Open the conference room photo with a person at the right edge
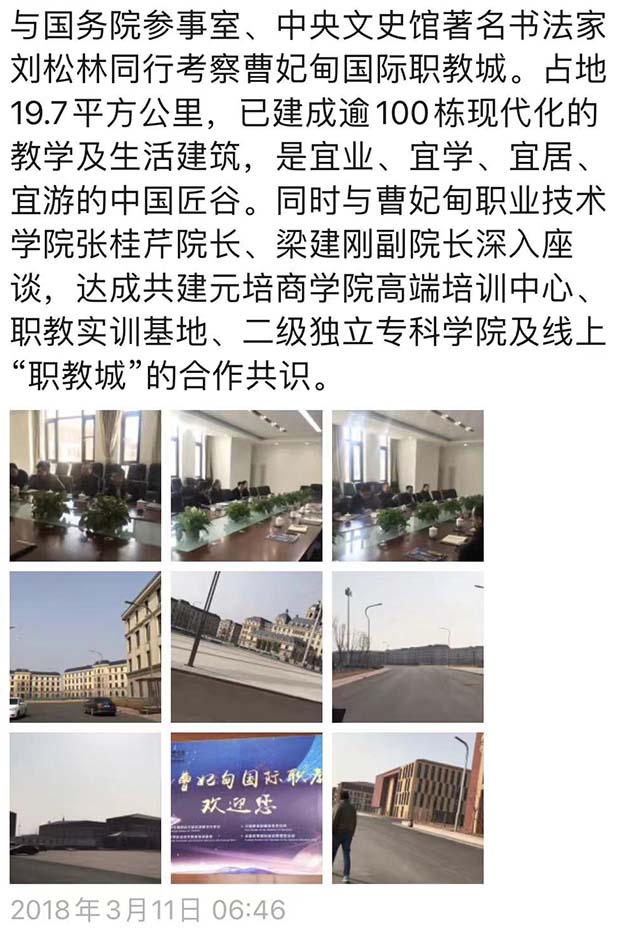620x932 pixels. pyautogui.click(x=407, y=485)
